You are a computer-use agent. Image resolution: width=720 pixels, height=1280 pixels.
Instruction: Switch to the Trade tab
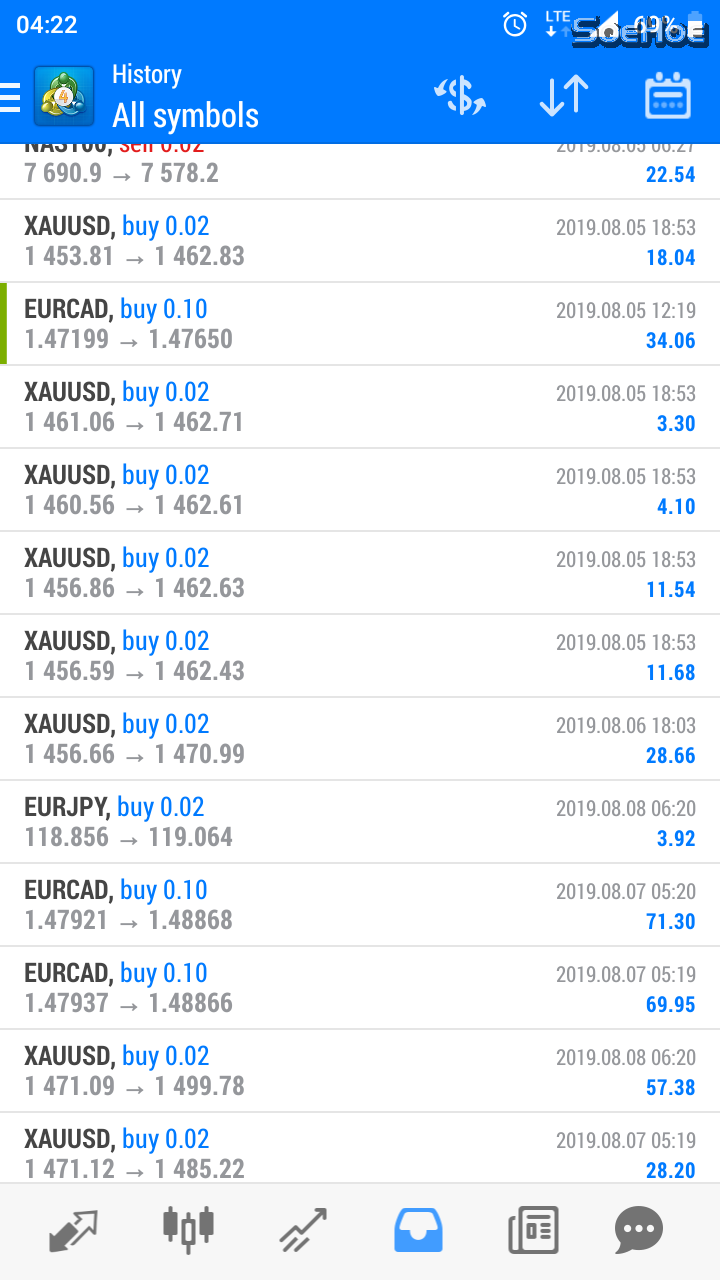pos(303,1230)
